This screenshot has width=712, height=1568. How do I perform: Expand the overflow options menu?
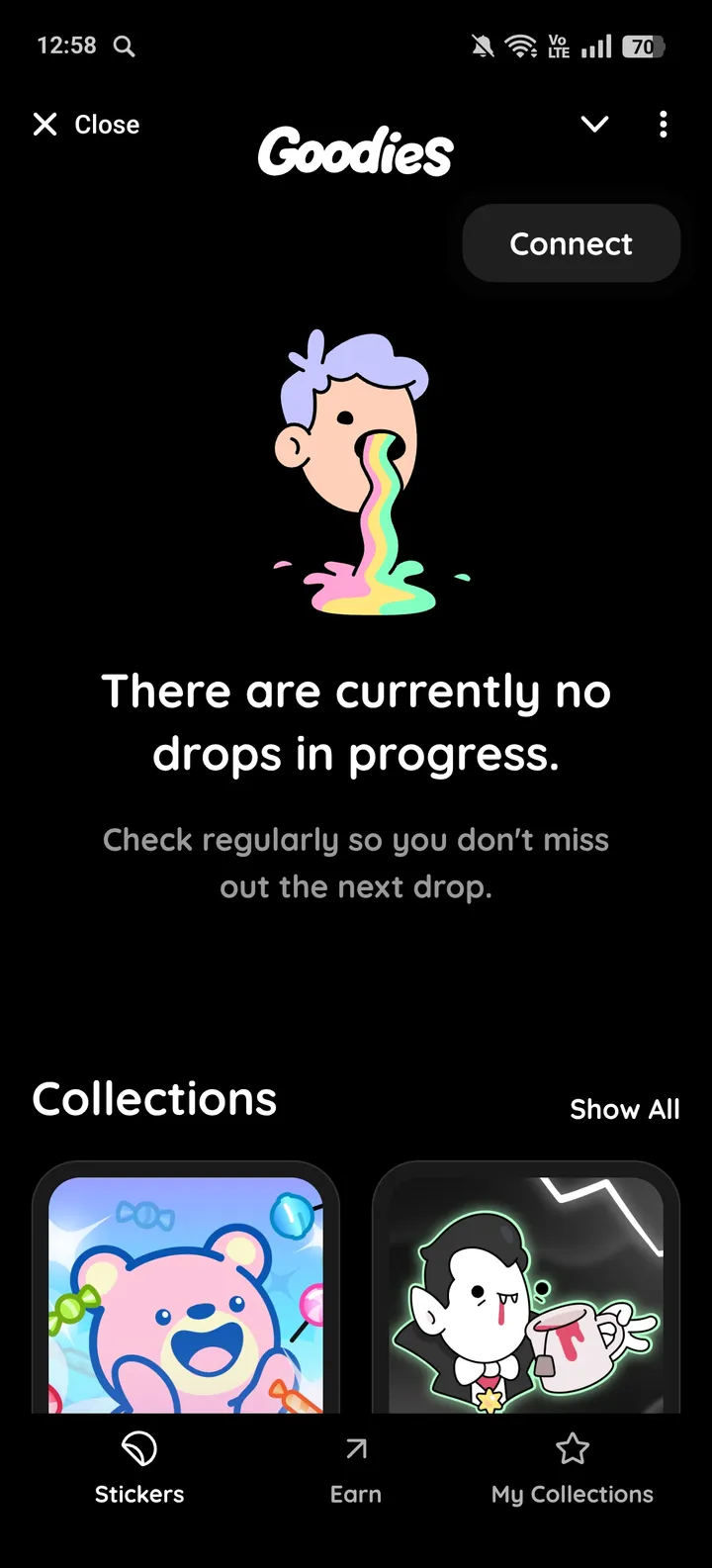click(x=663, y=124)
